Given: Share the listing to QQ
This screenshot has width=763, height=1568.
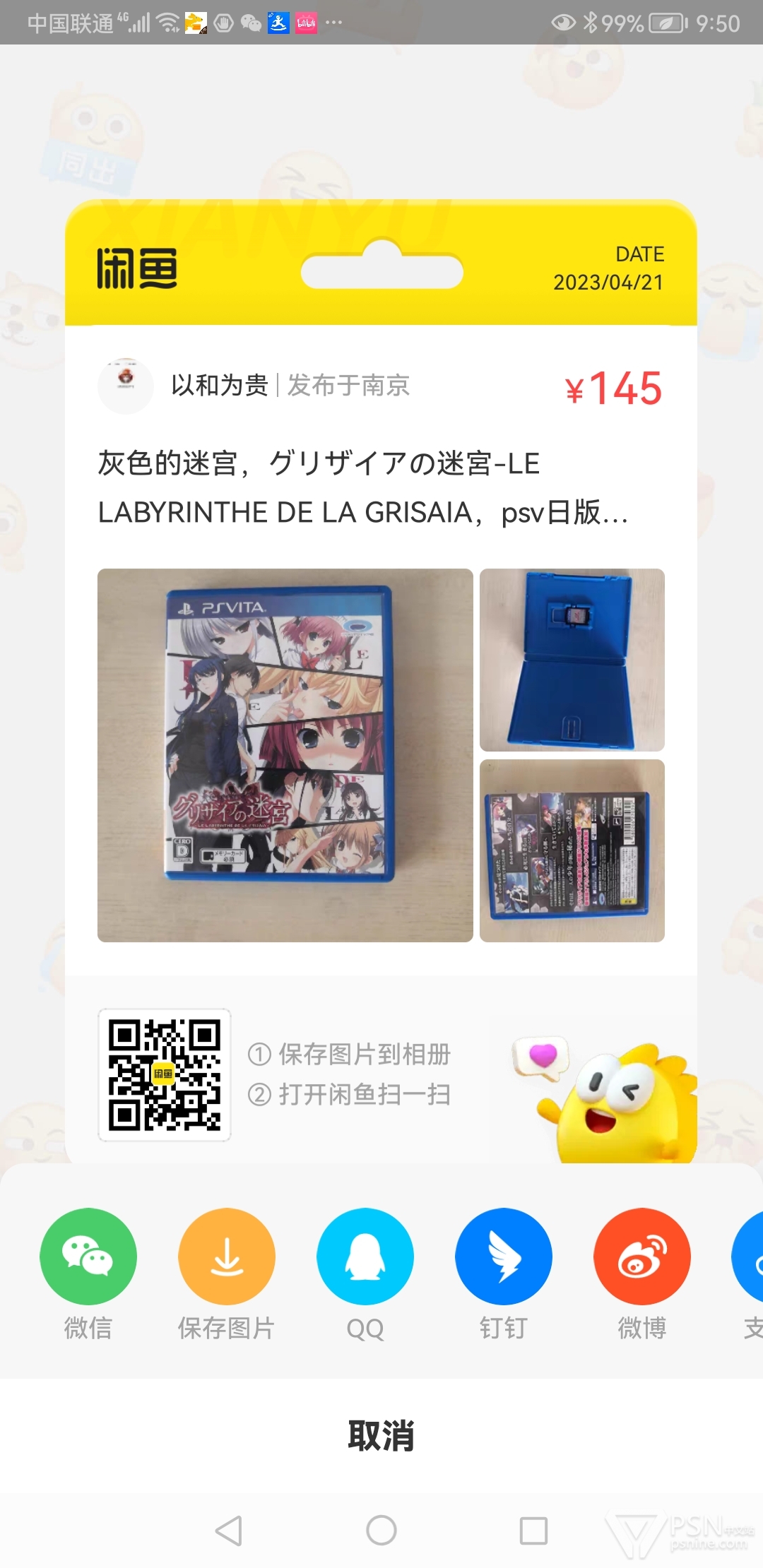Looking at the screenshot, I should (365, 1257).
